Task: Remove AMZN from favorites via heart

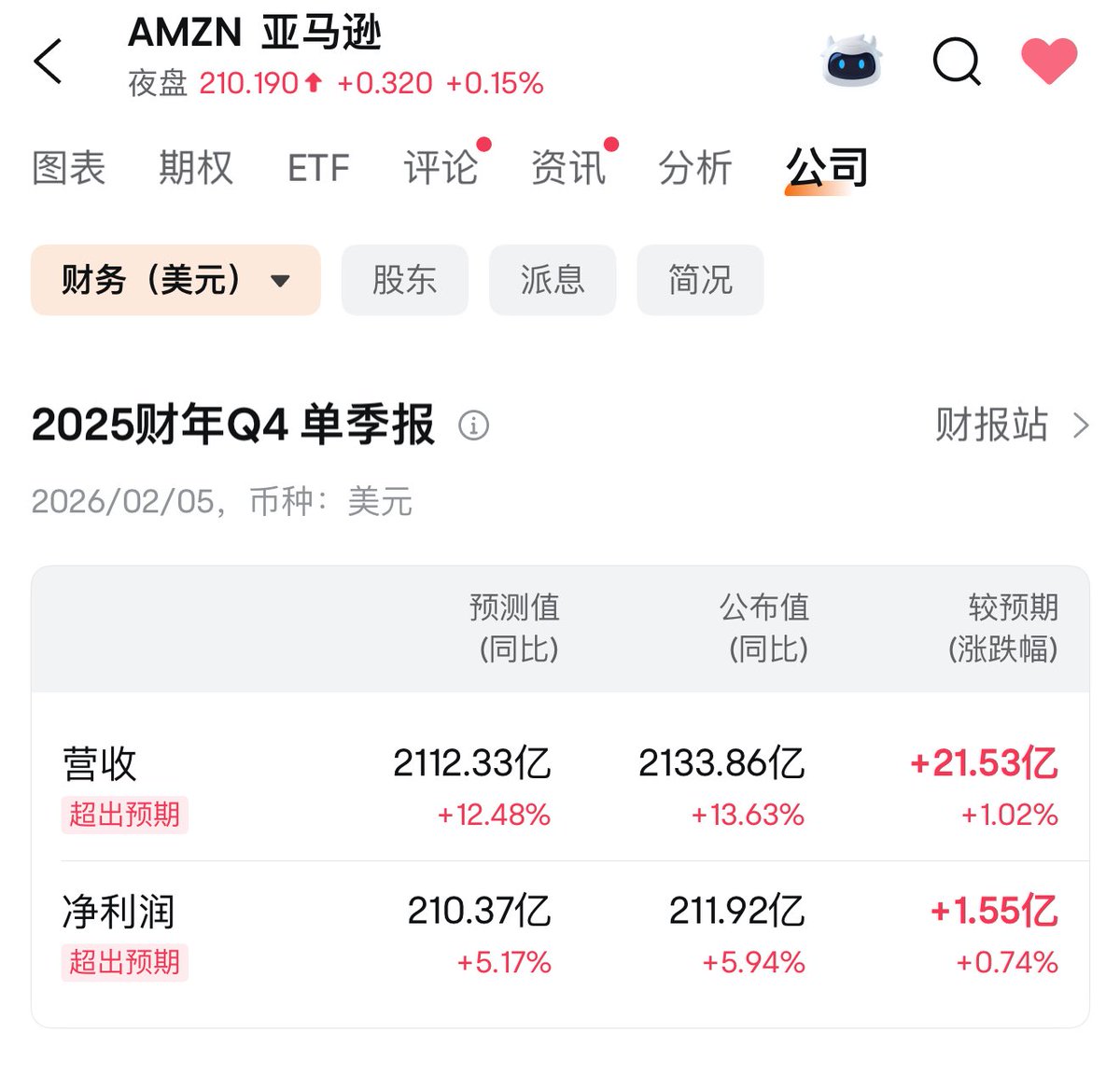Action: (1049, 60)
